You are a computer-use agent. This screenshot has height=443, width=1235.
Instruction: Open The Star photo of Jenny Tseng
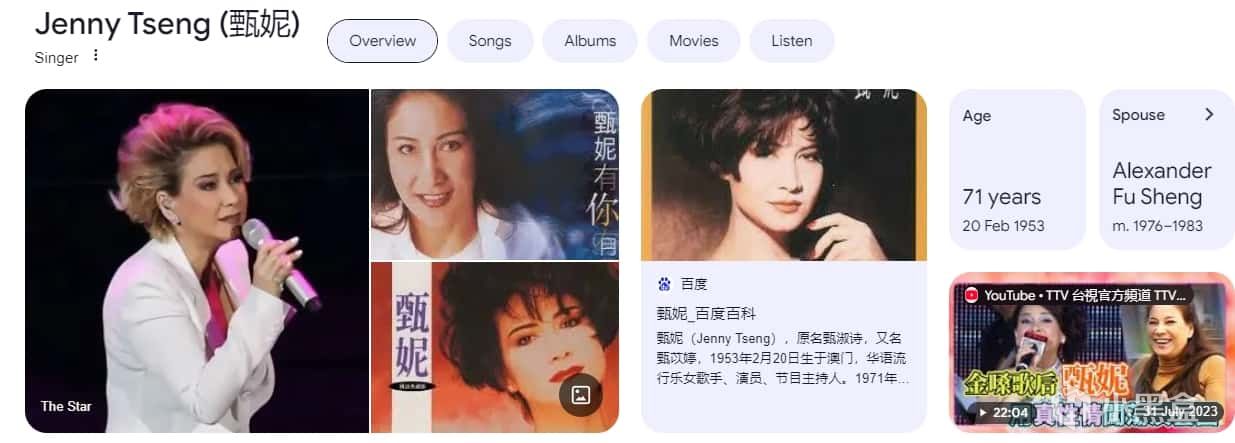[x=196, y=260]
